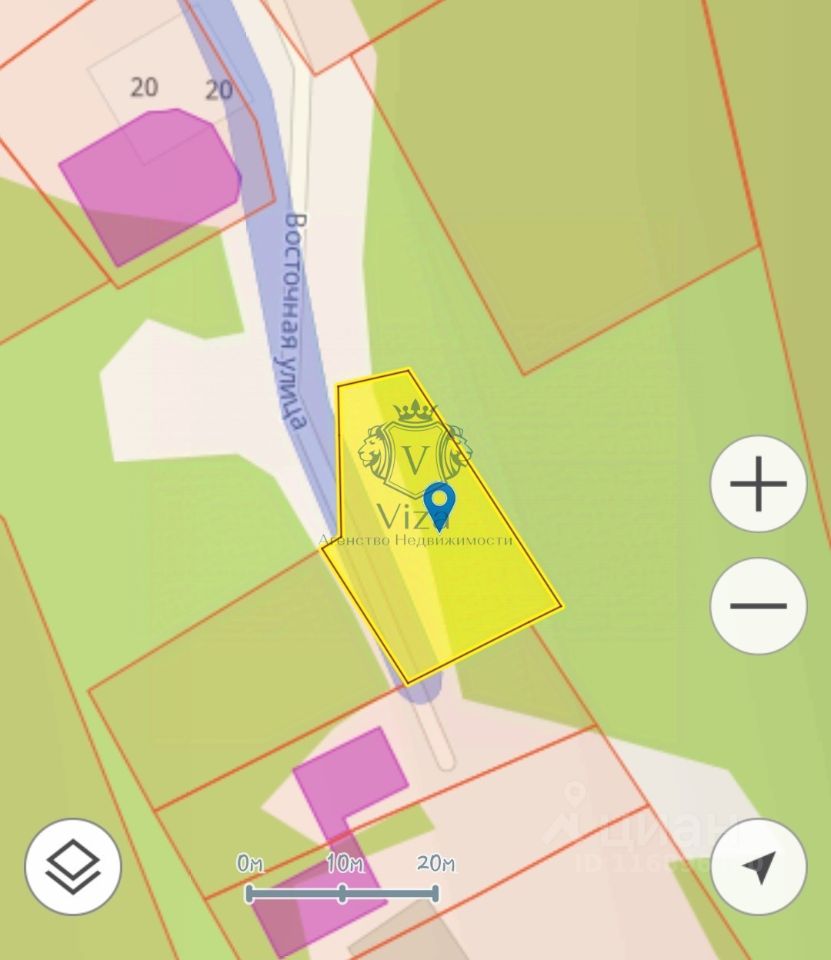Zoom in on the map

pos(758,484)
